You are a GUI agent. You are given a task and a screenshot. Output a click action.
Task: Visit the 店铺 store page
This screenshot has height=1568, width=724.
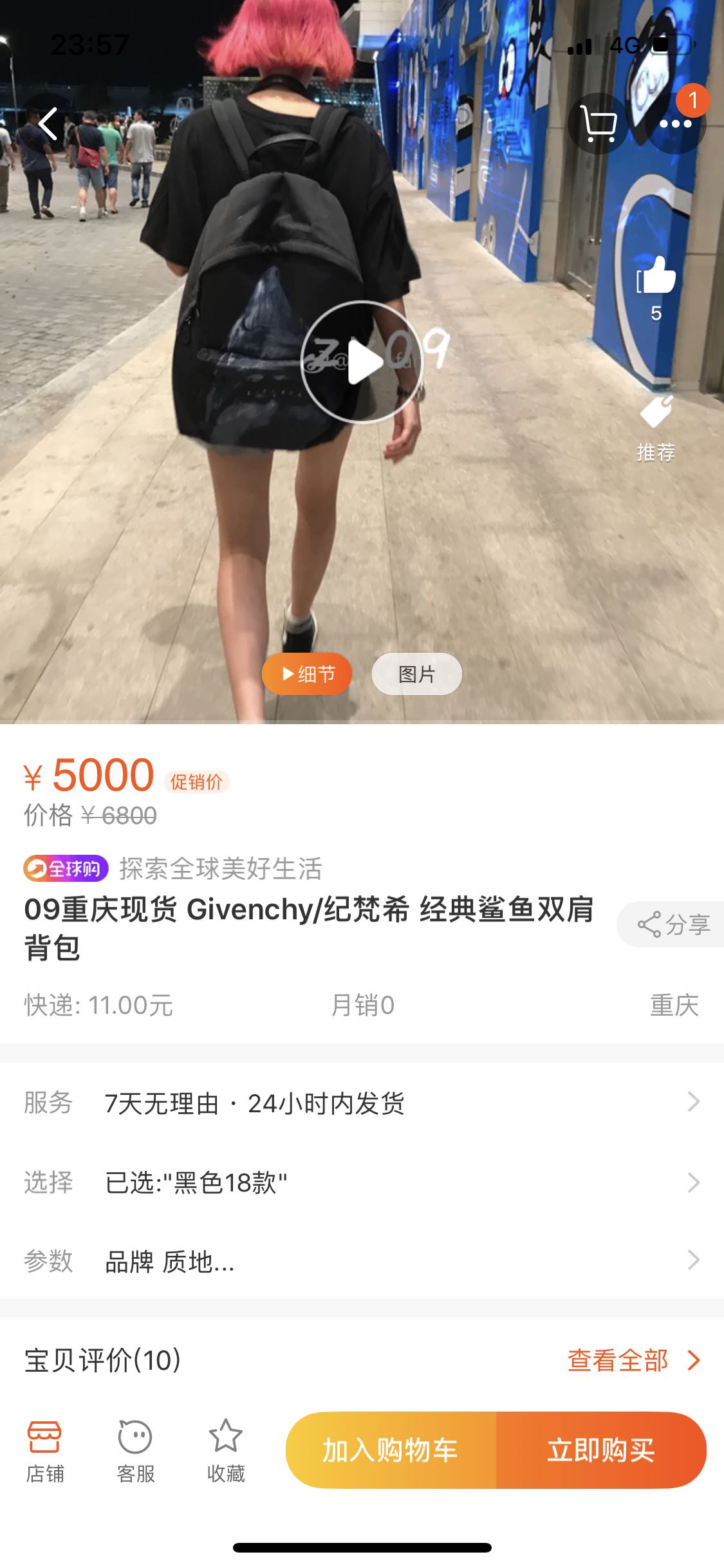pos(45,1450)
